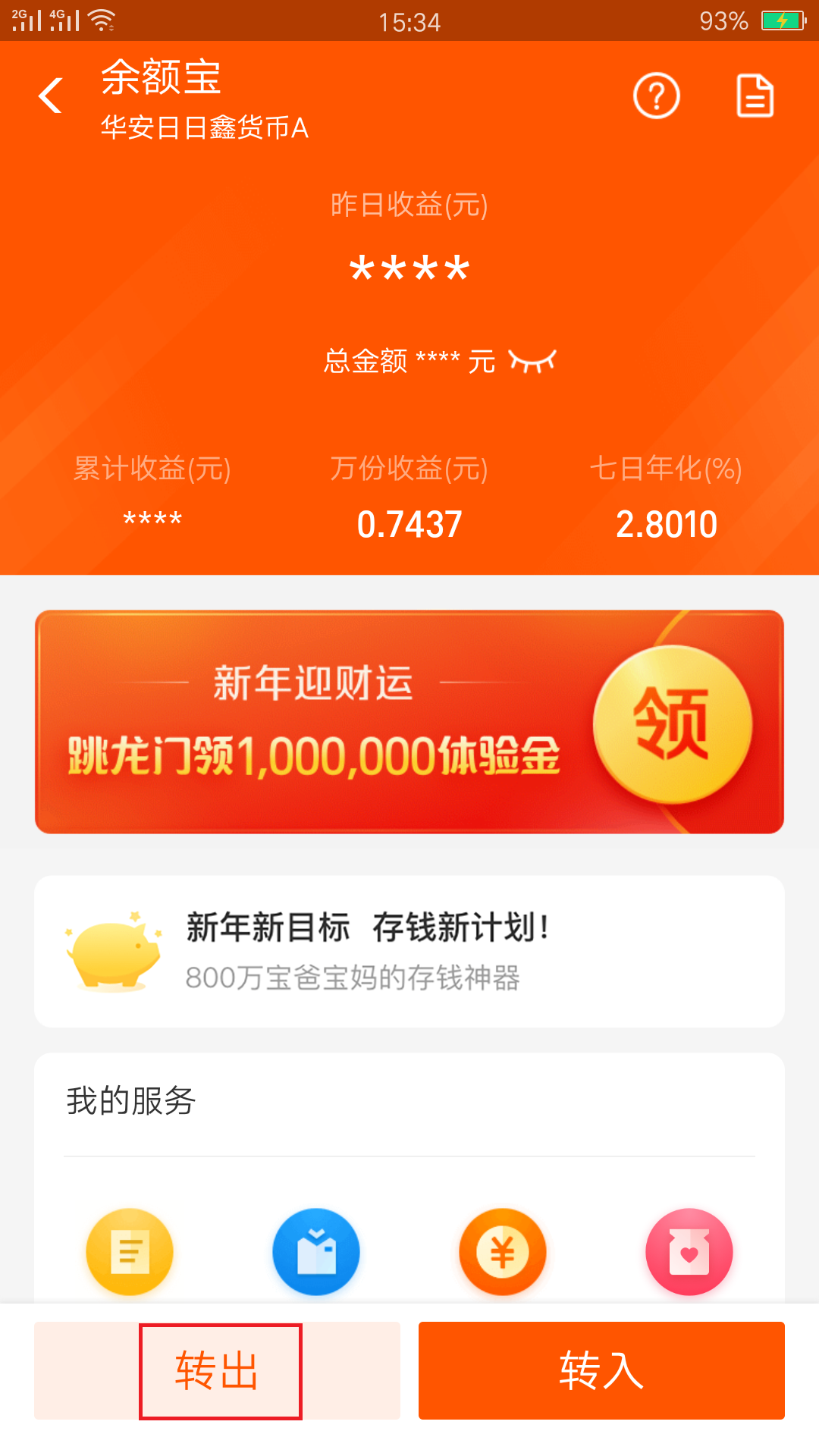Open the document records icon

point(755,96)
